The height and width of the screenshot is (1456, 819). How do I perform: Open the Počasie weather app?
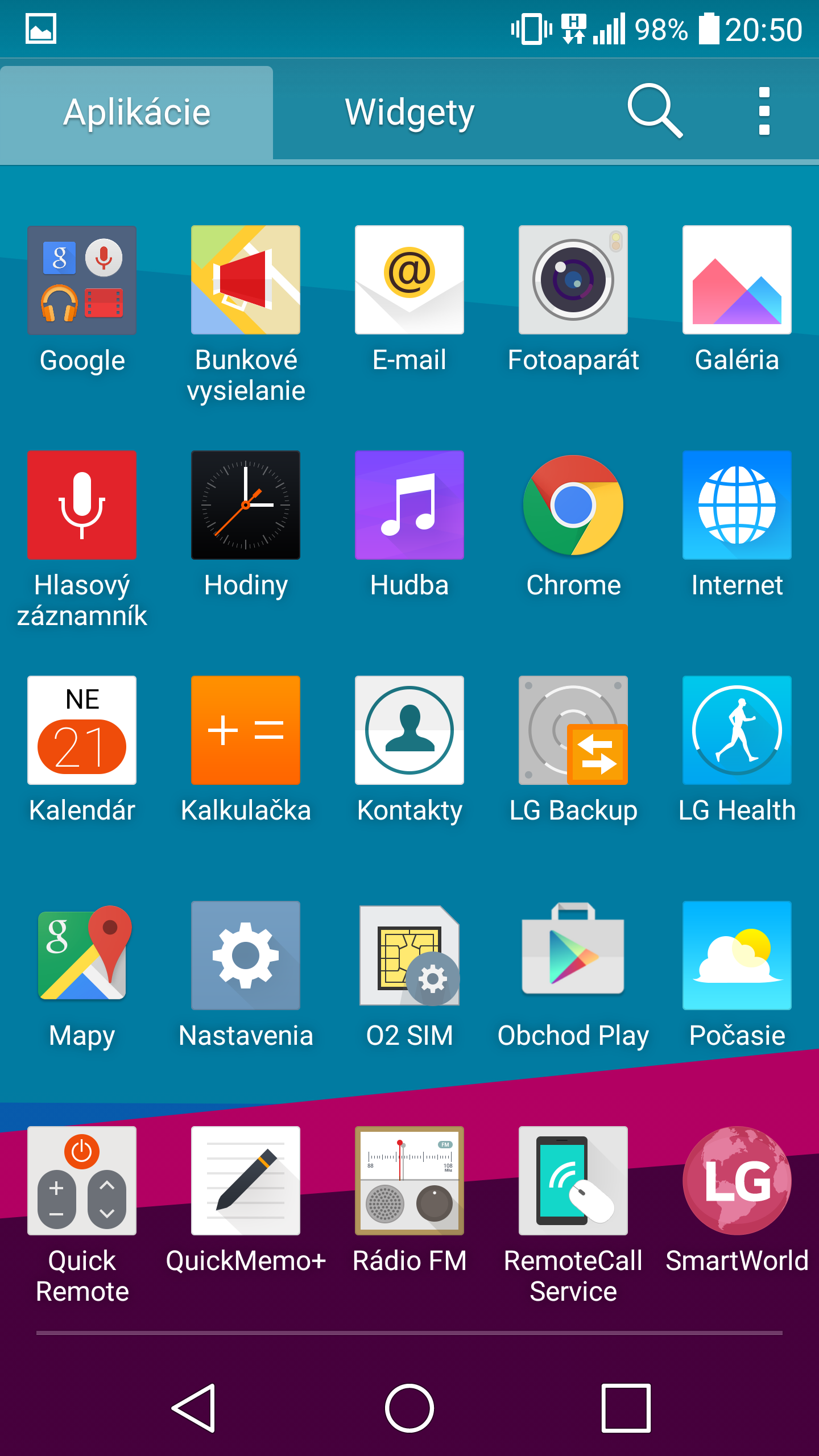[737, 955]
